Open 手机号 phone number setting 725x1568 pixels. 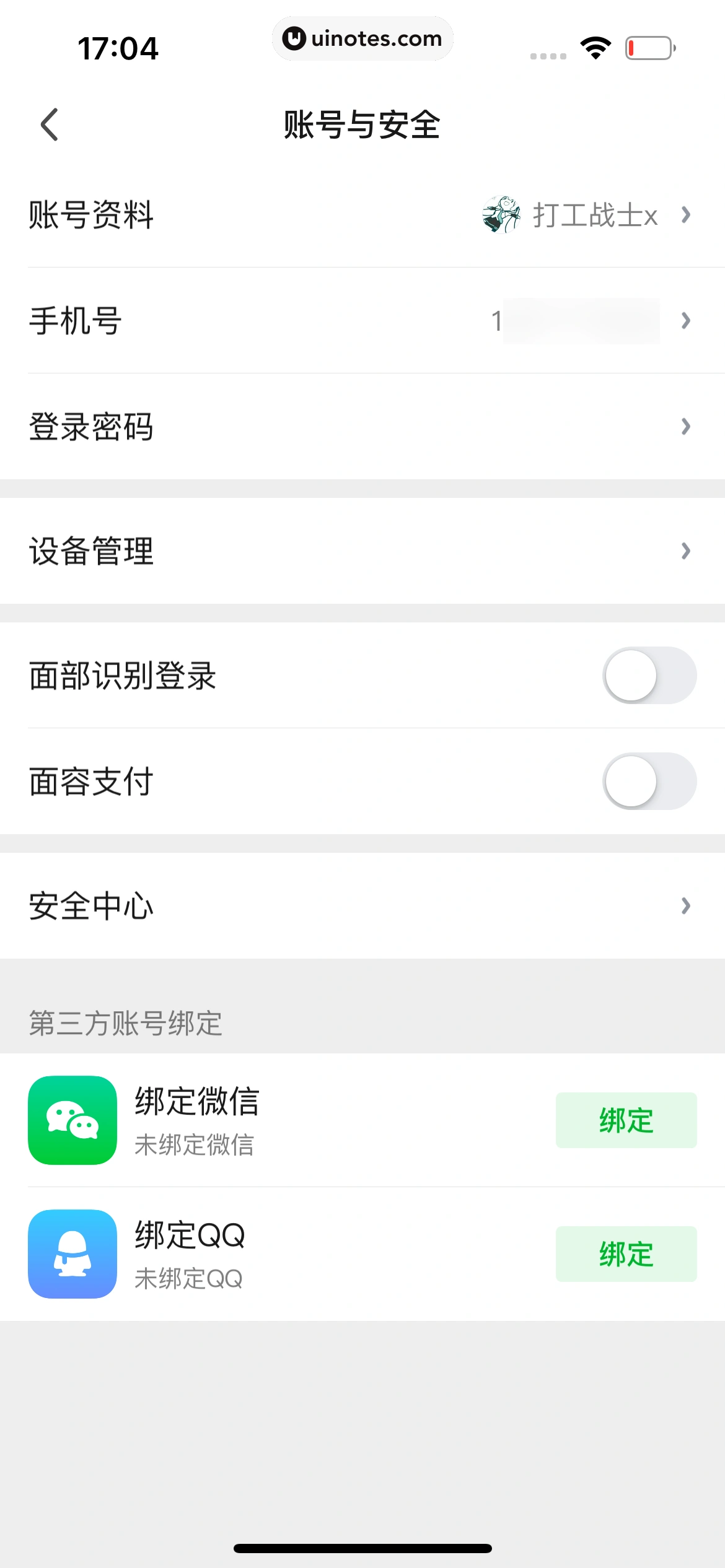(x=362, y=321)
